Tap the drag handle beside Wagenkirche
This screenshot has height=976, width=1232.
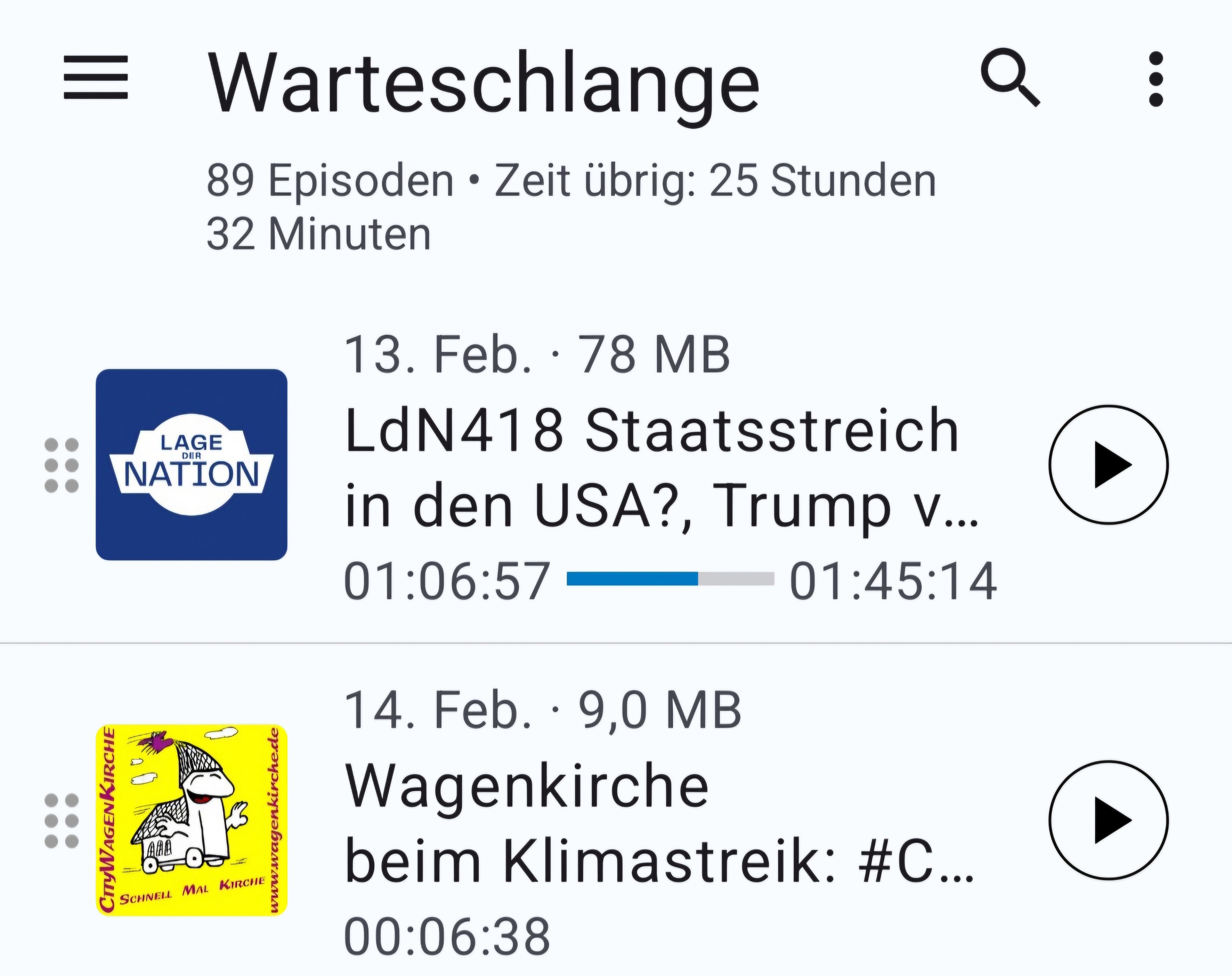(x=62, y=820)
